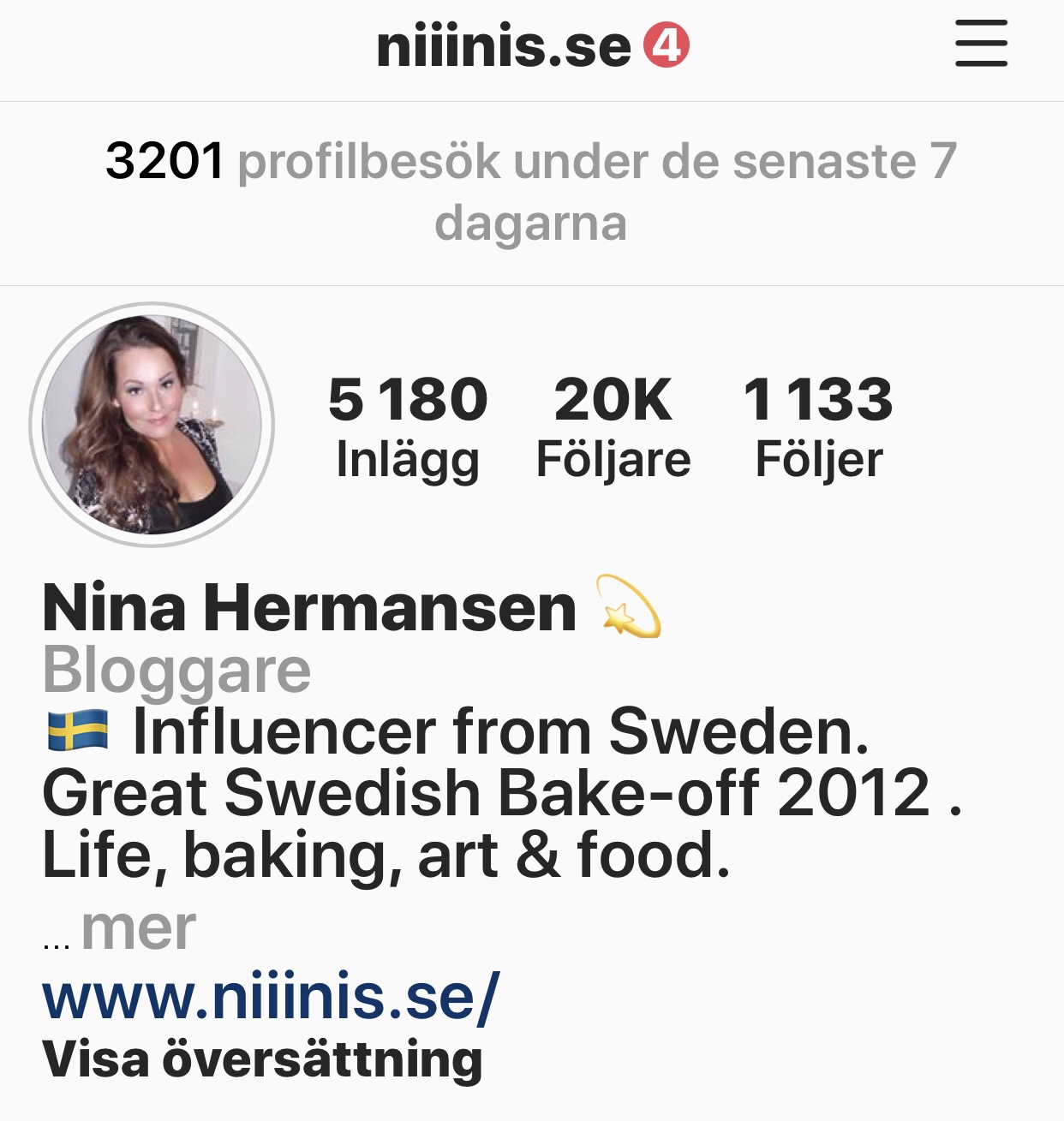1064x1121 pixels.
Task: Tap Nina Hermansen's profile picture
Action: pyautogui.click(x=152, y=425)
